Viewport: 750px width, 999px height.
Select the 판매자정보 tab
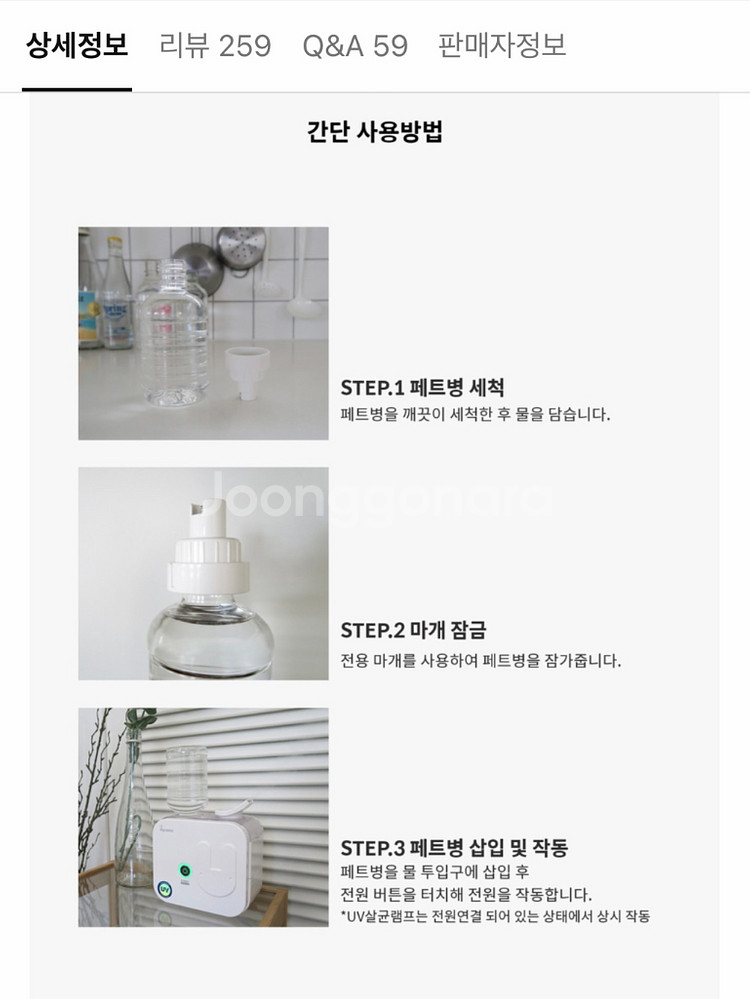(502, 46)
